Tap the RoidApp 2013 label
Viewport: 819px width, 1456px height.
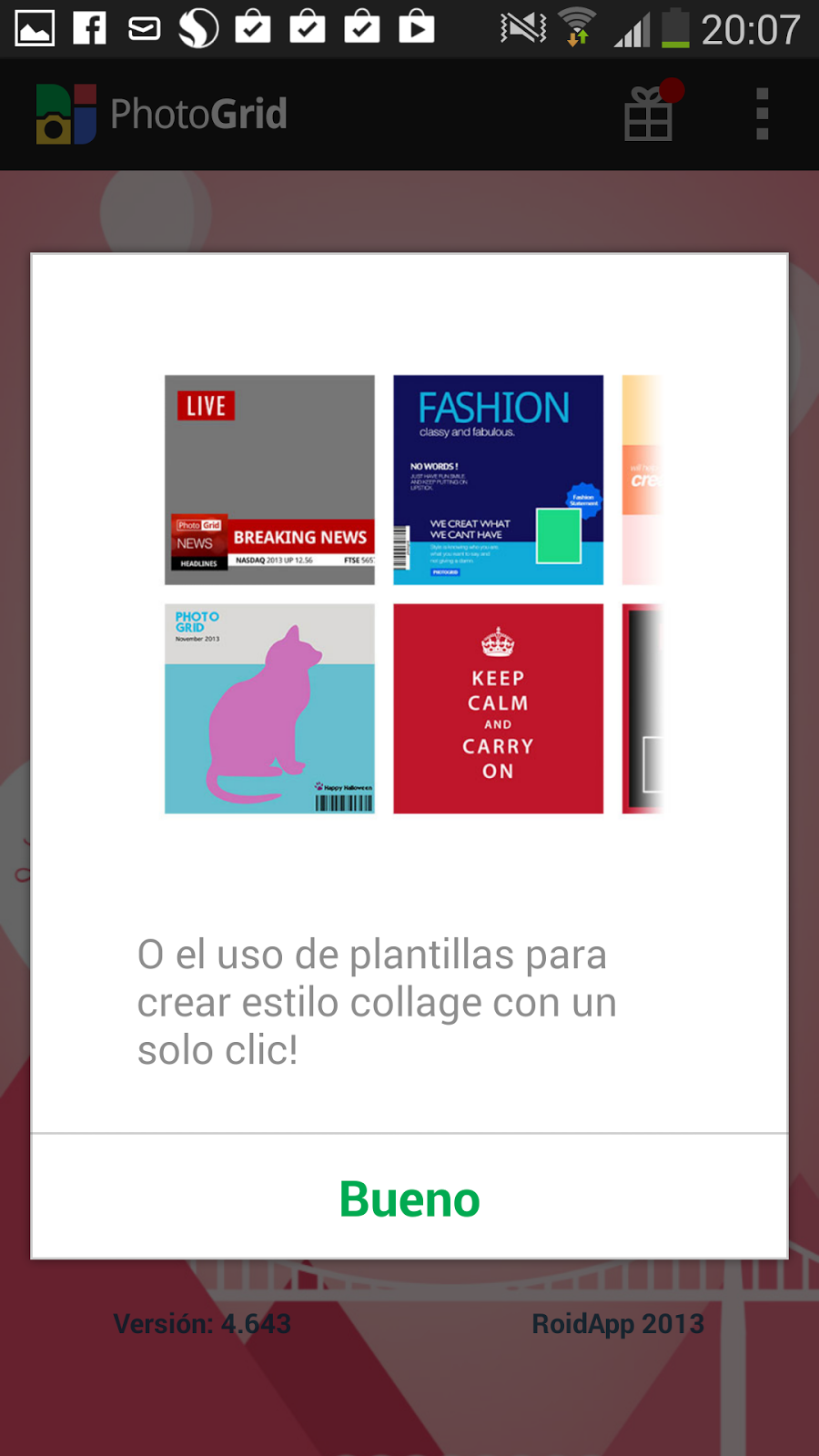tap(619, 1324)
